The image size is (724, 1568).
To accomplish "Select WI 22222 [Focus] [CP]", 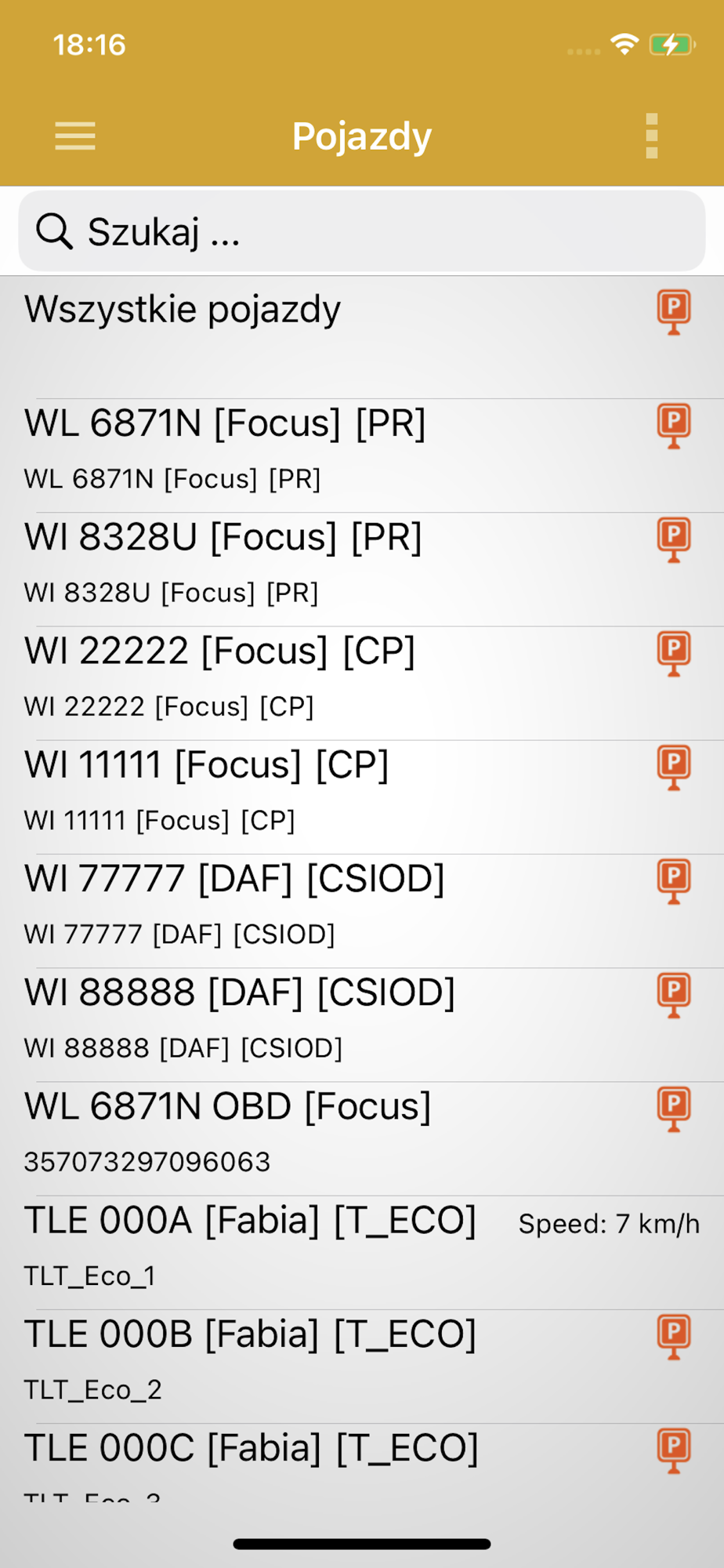I will [362, 683].
